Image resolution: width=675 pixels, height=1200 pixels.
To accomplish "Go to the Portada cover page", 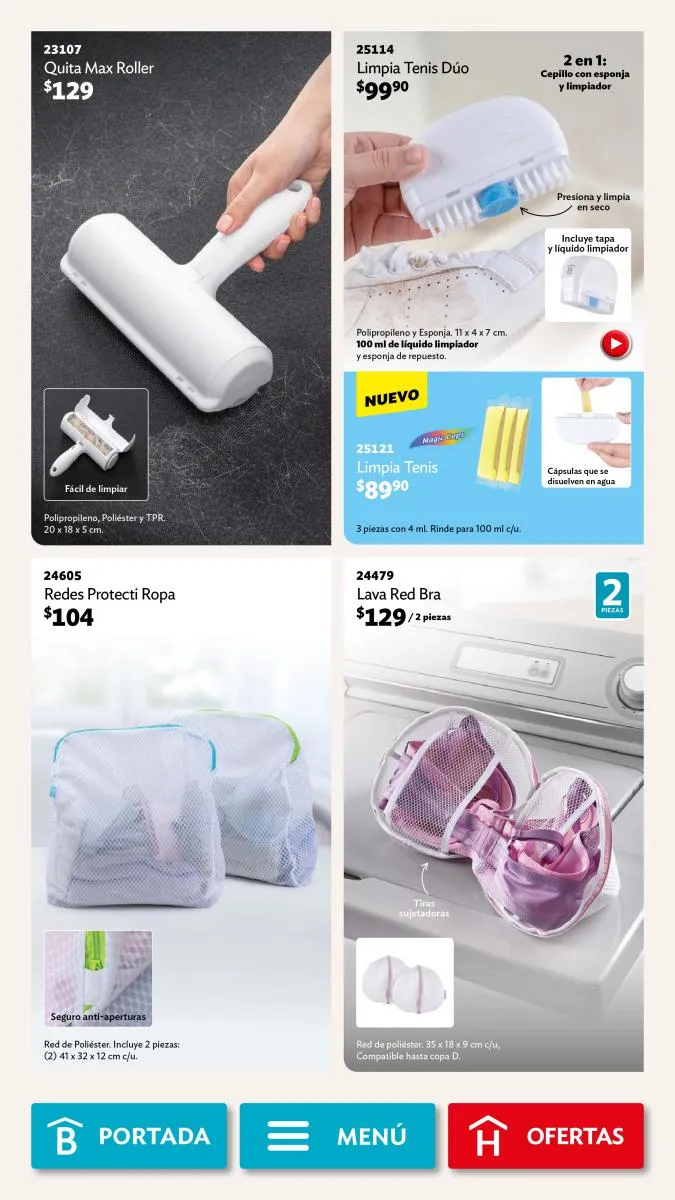I will [129, 1136].
